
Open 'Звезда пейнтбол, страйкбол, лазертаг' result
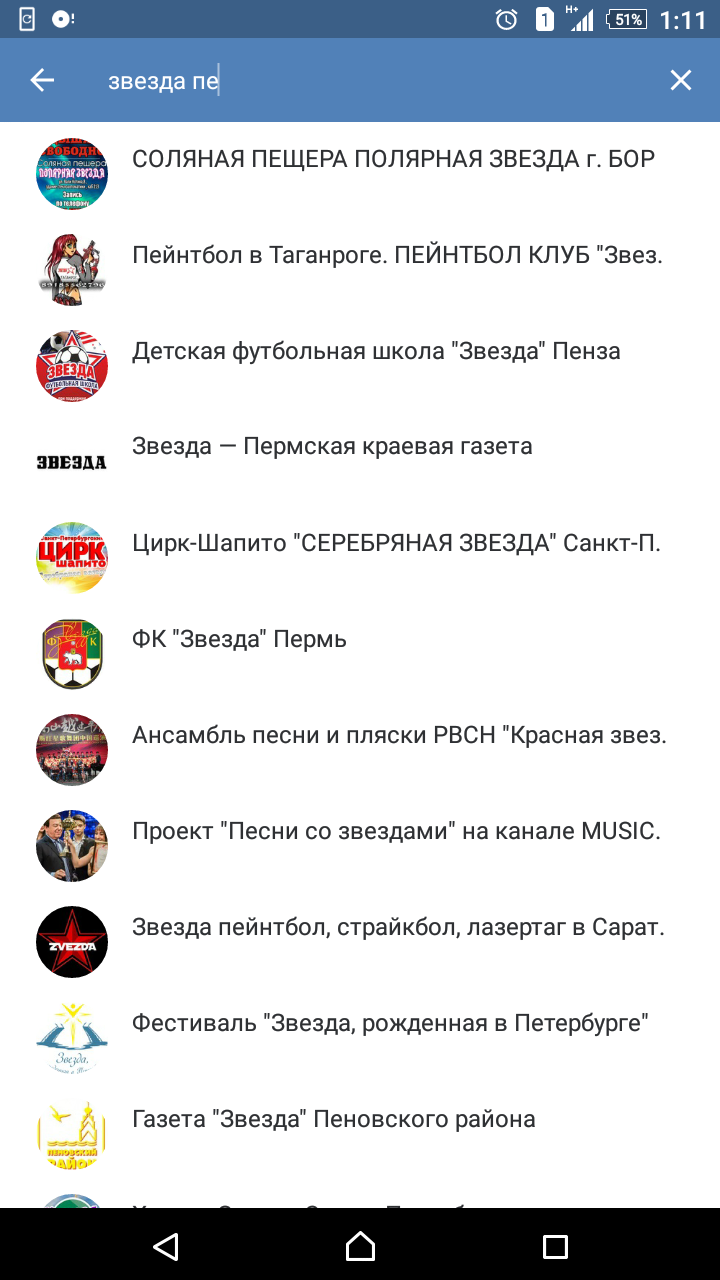(x=398, y=927)
